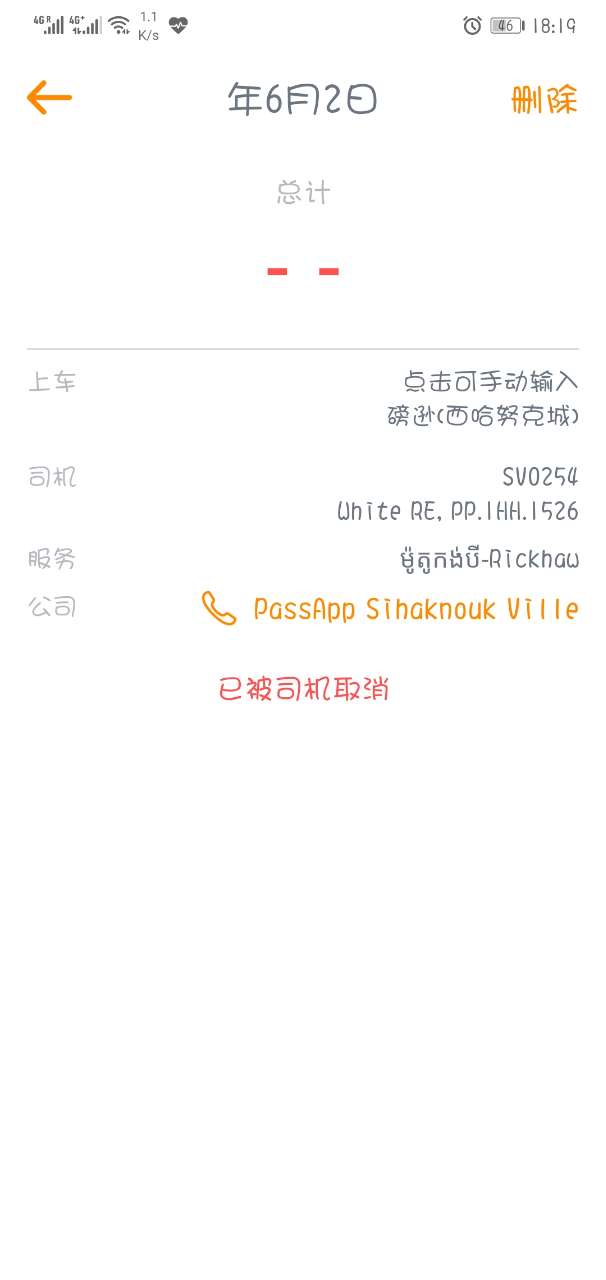Image resolution: width=606 pixels, height=1280 pixels.
Task: Call PassApp Sihaknouk Ville company
Action: pyautogui.click(x=390, y=608)
